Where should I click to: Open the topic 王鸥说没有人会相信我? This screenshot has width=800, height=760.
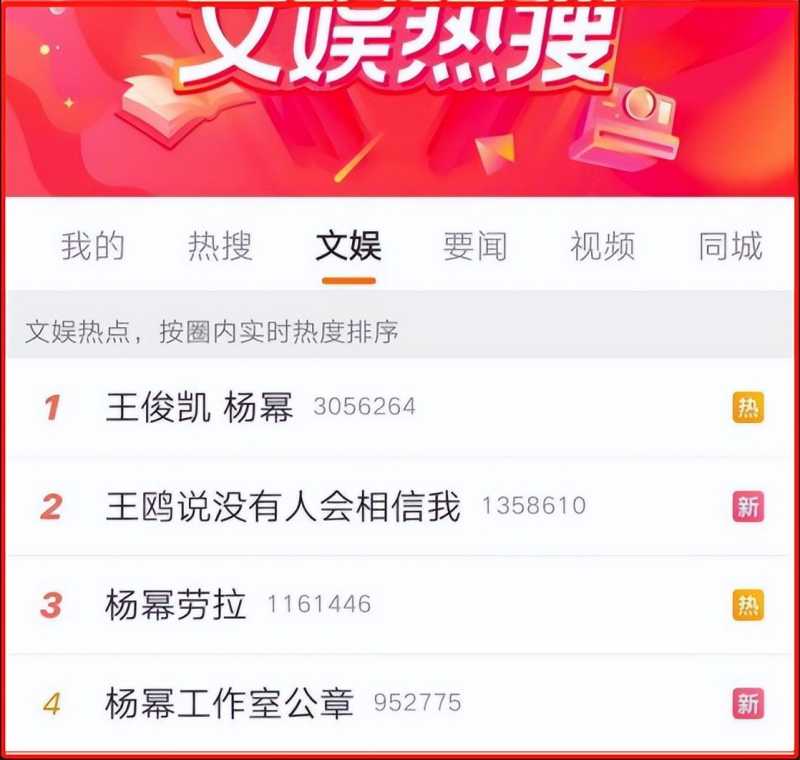283,506
